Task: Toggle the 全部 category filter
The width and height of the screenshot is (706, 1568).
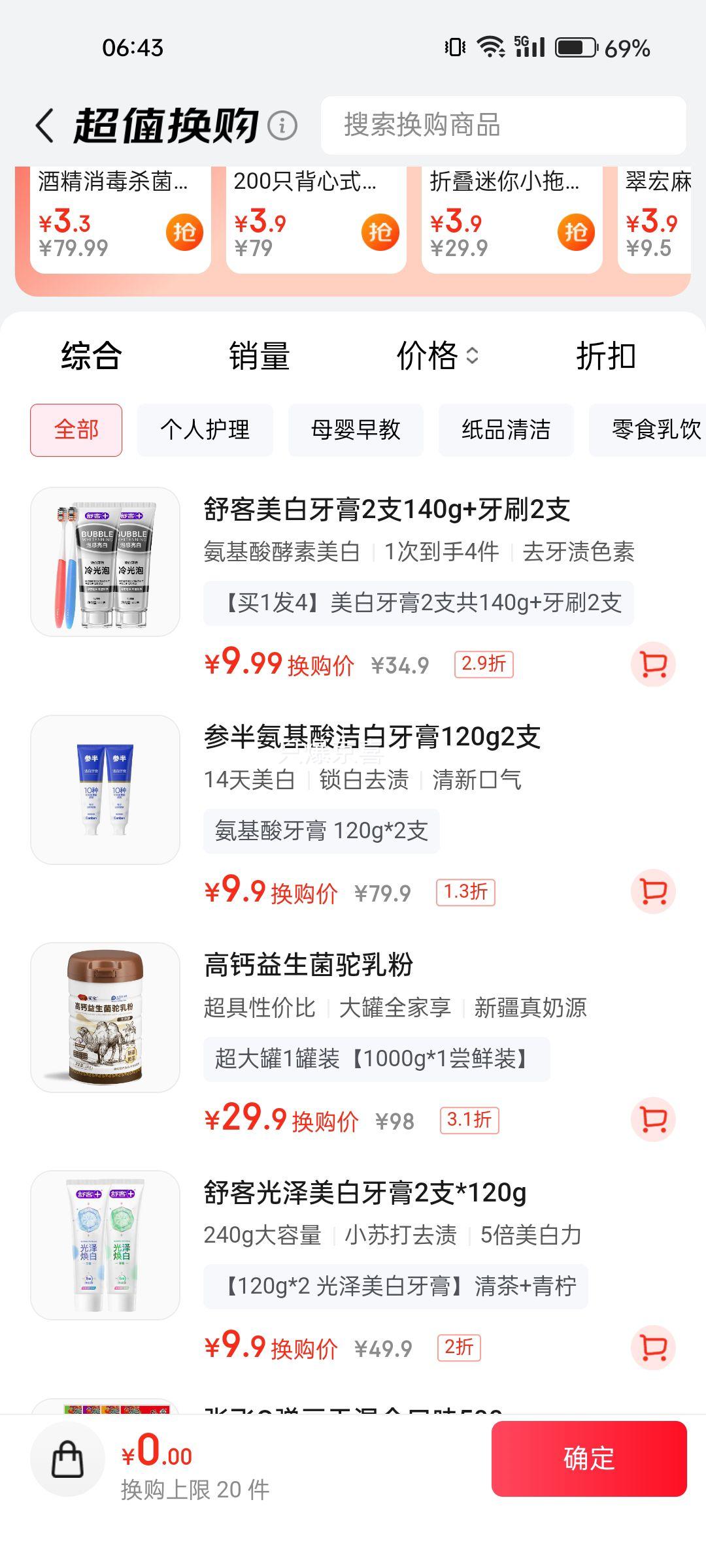Action: coord(75,430)
